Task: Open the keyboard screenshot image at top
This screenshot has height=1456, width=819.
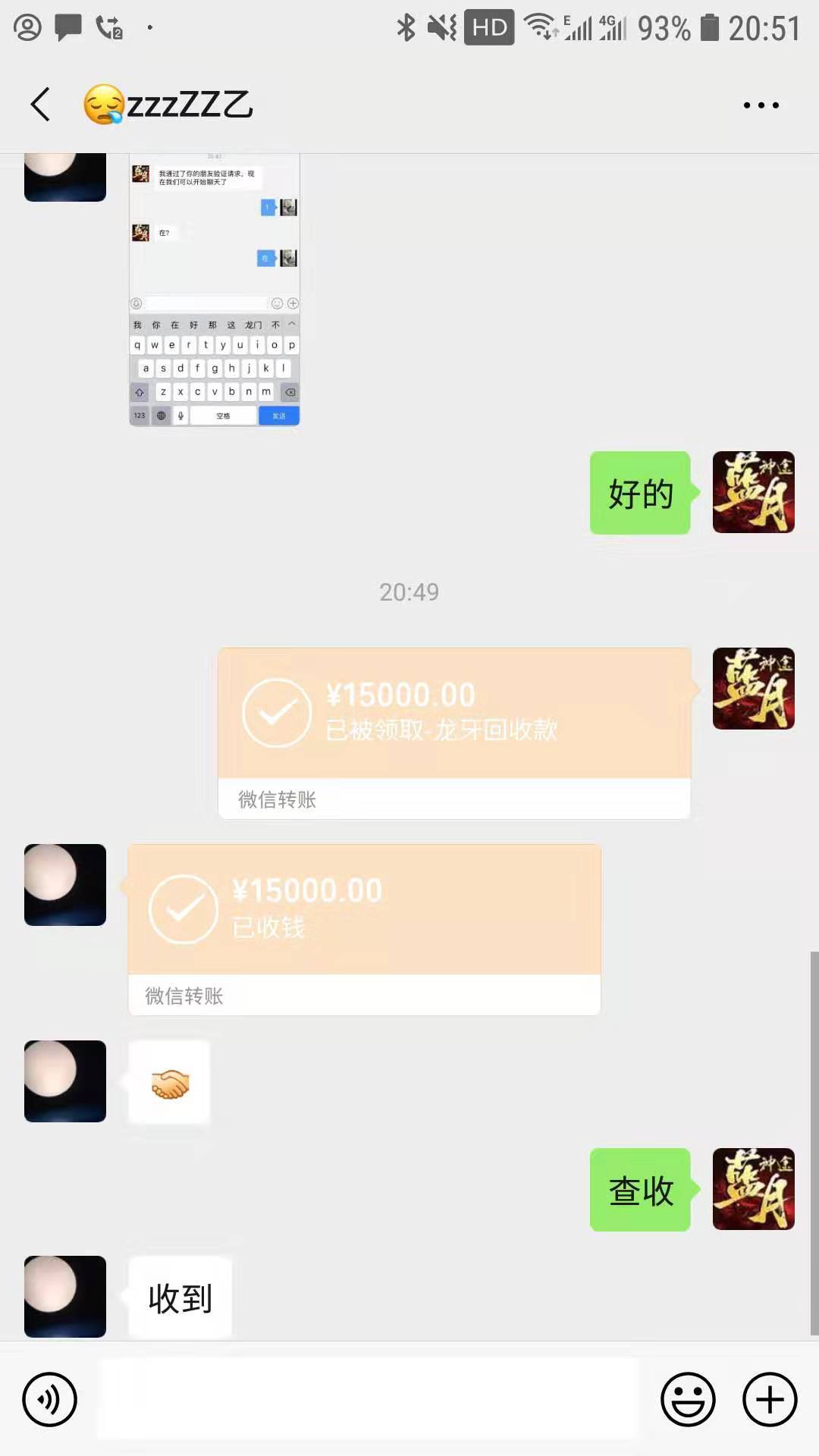Action: click(215, 290)
